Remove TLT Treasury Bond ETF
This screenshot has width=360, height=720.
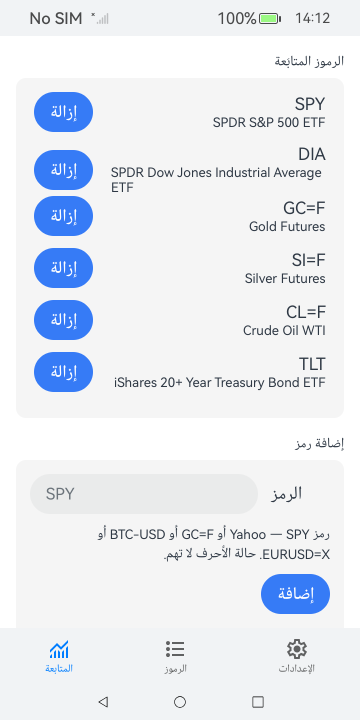pyautogui.click(x=63, y=372)
